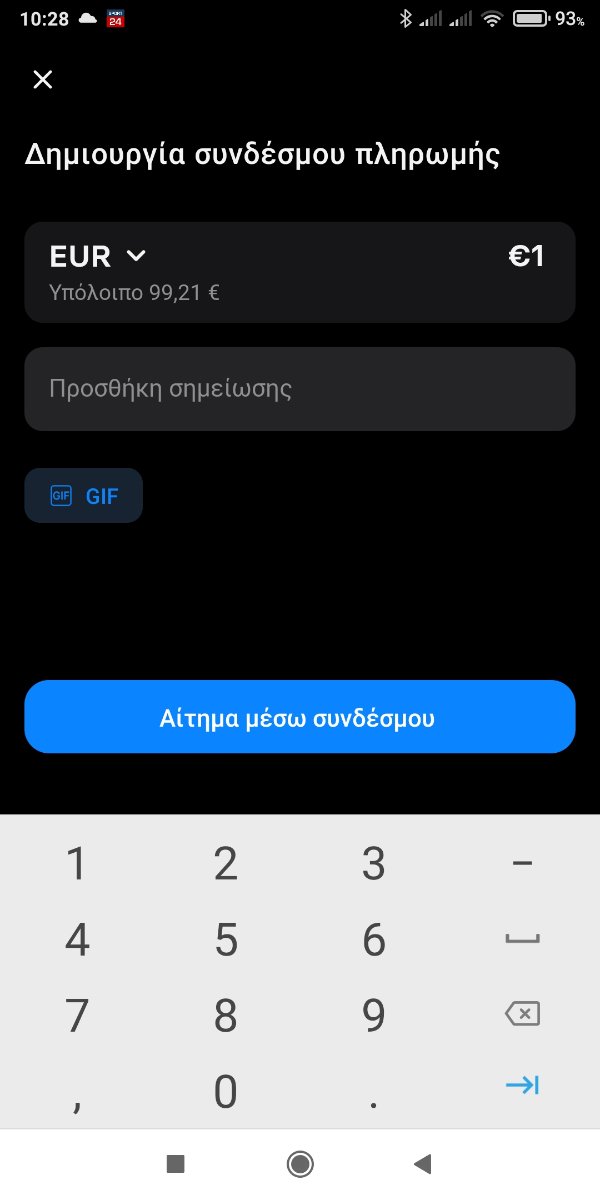This screenshot has height=1200, width=600.
Task: Open the EUR currency dropdown
Action: point(98,257)
